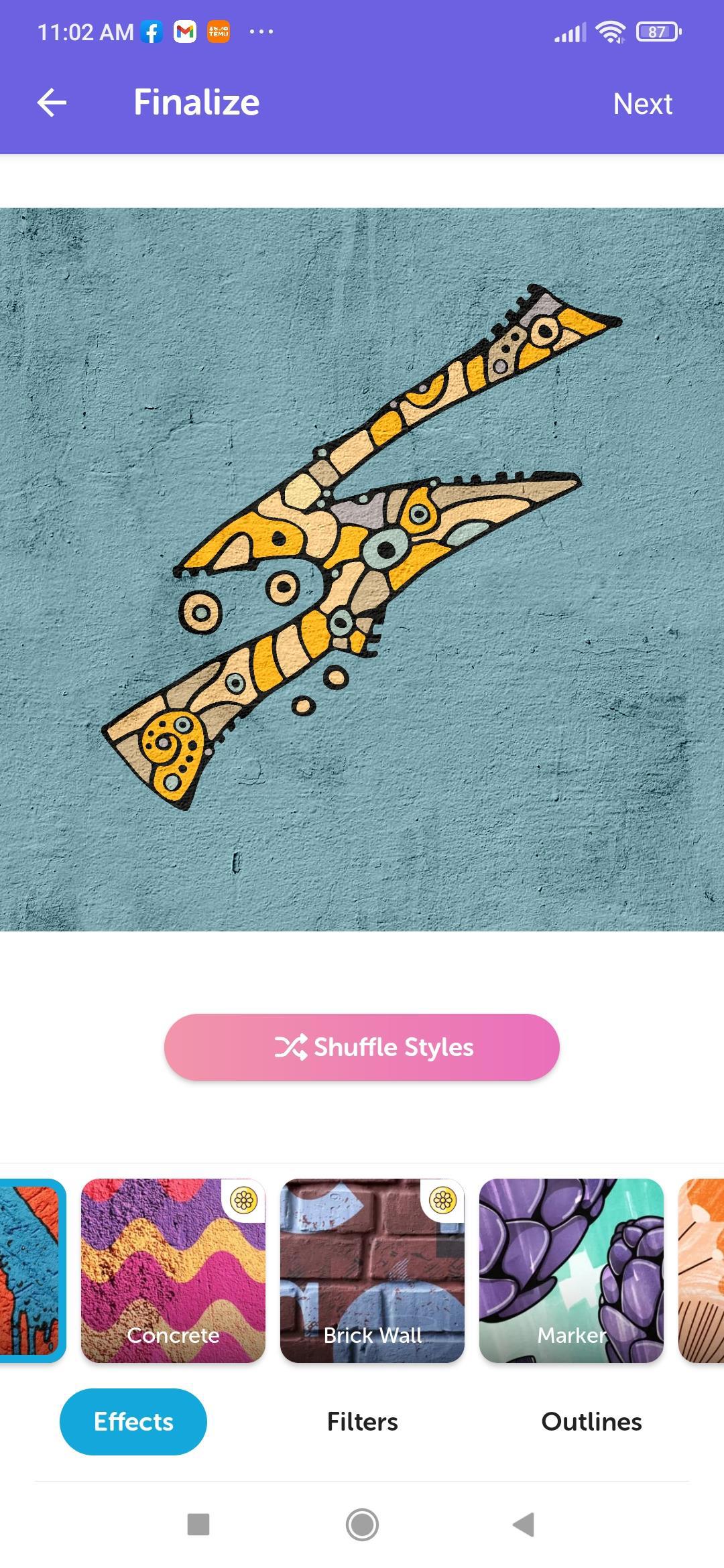Go to the system home screen
Screen dimensions: 724x1568
point(362,1524)
